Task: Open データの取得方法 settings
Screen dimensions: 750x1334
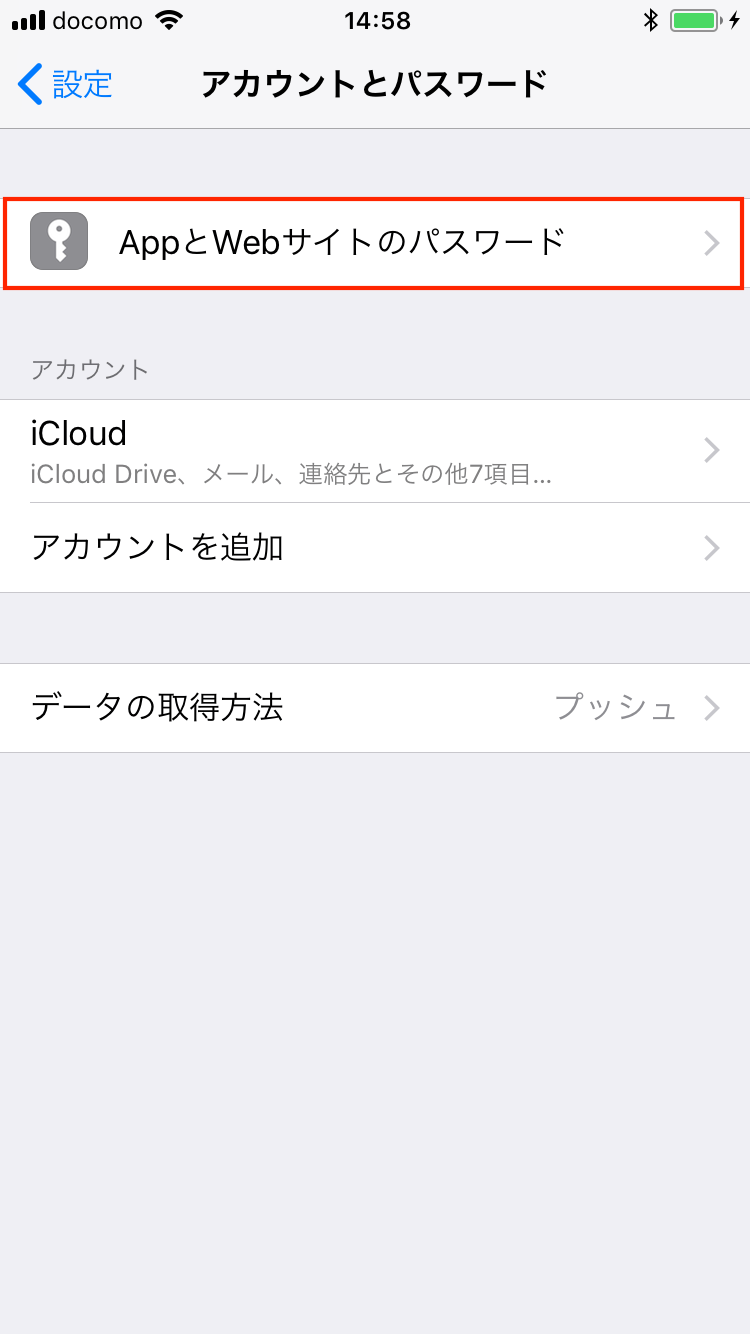Action: point(375,708)
